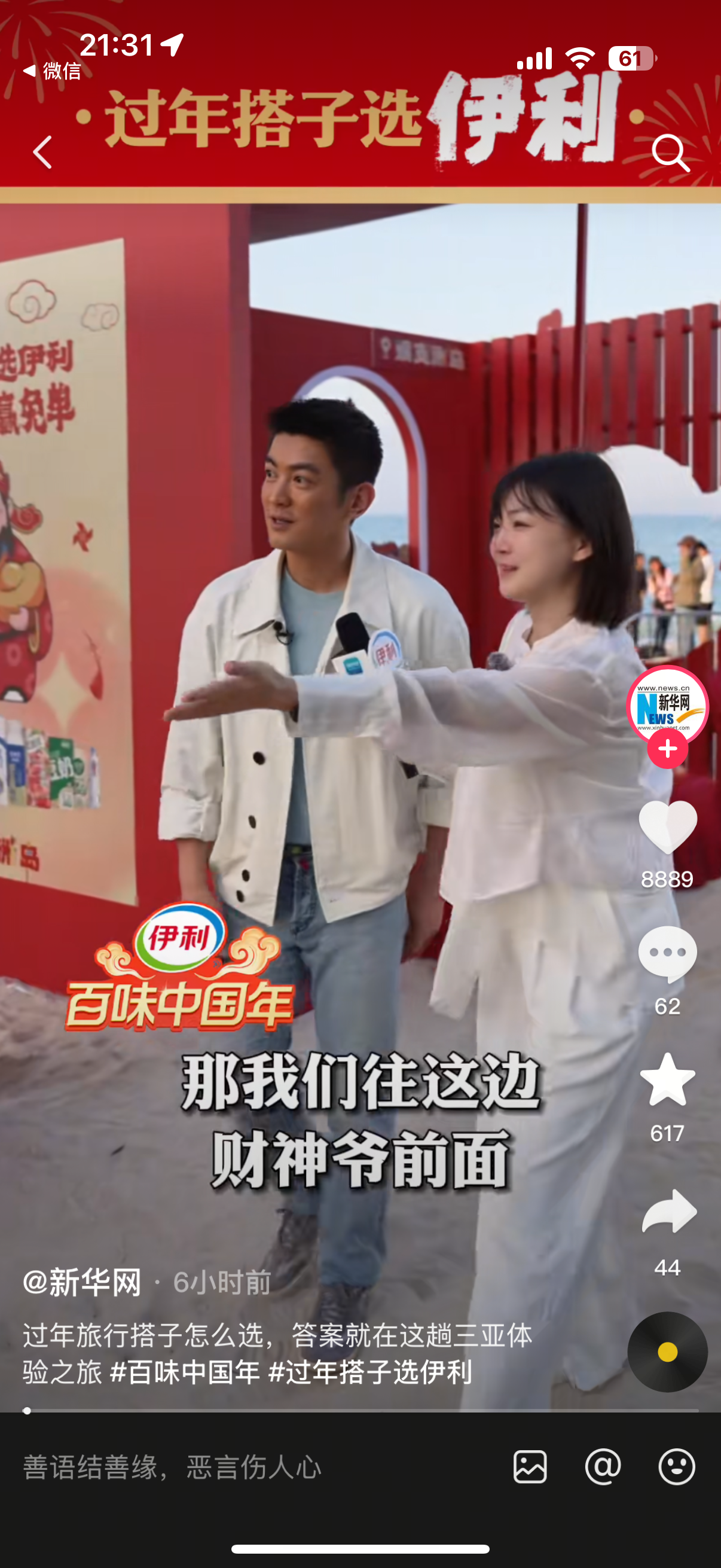
Task: Return to 微信 via status bar link
Action: pos(53,71)
